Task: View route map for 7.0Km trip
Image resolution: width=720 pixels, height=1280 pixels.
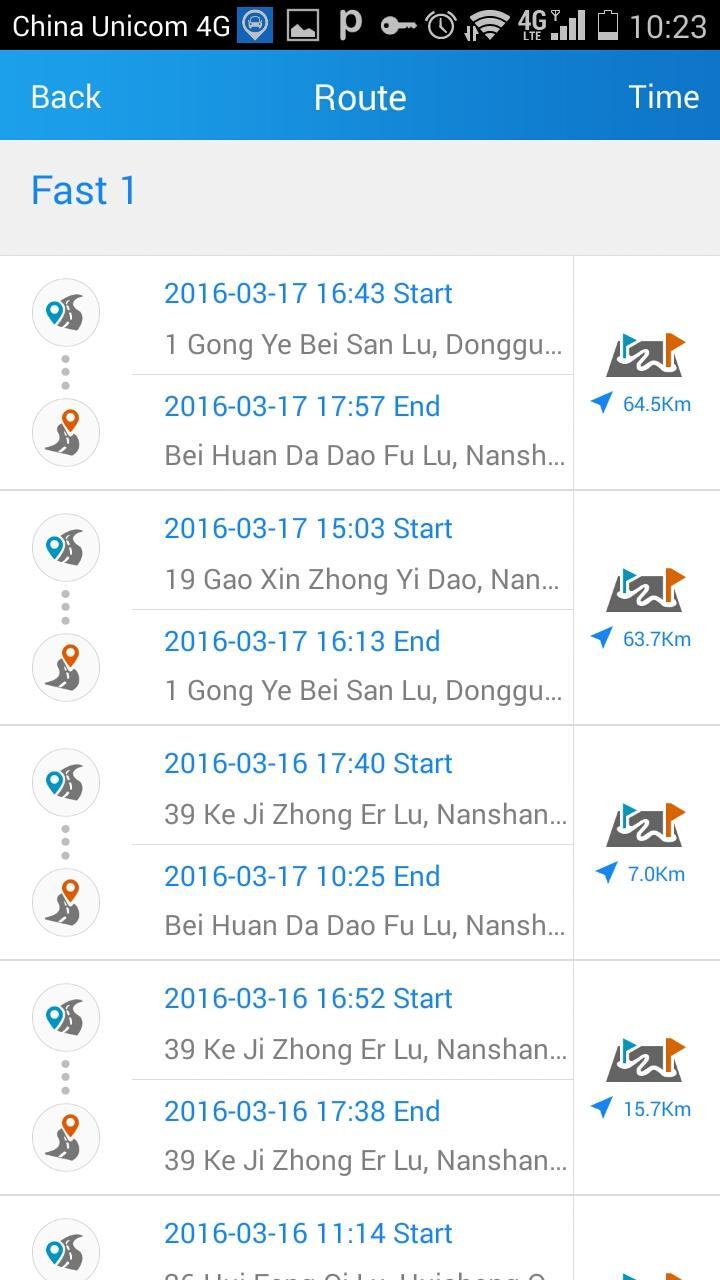Action: [646, 827]
